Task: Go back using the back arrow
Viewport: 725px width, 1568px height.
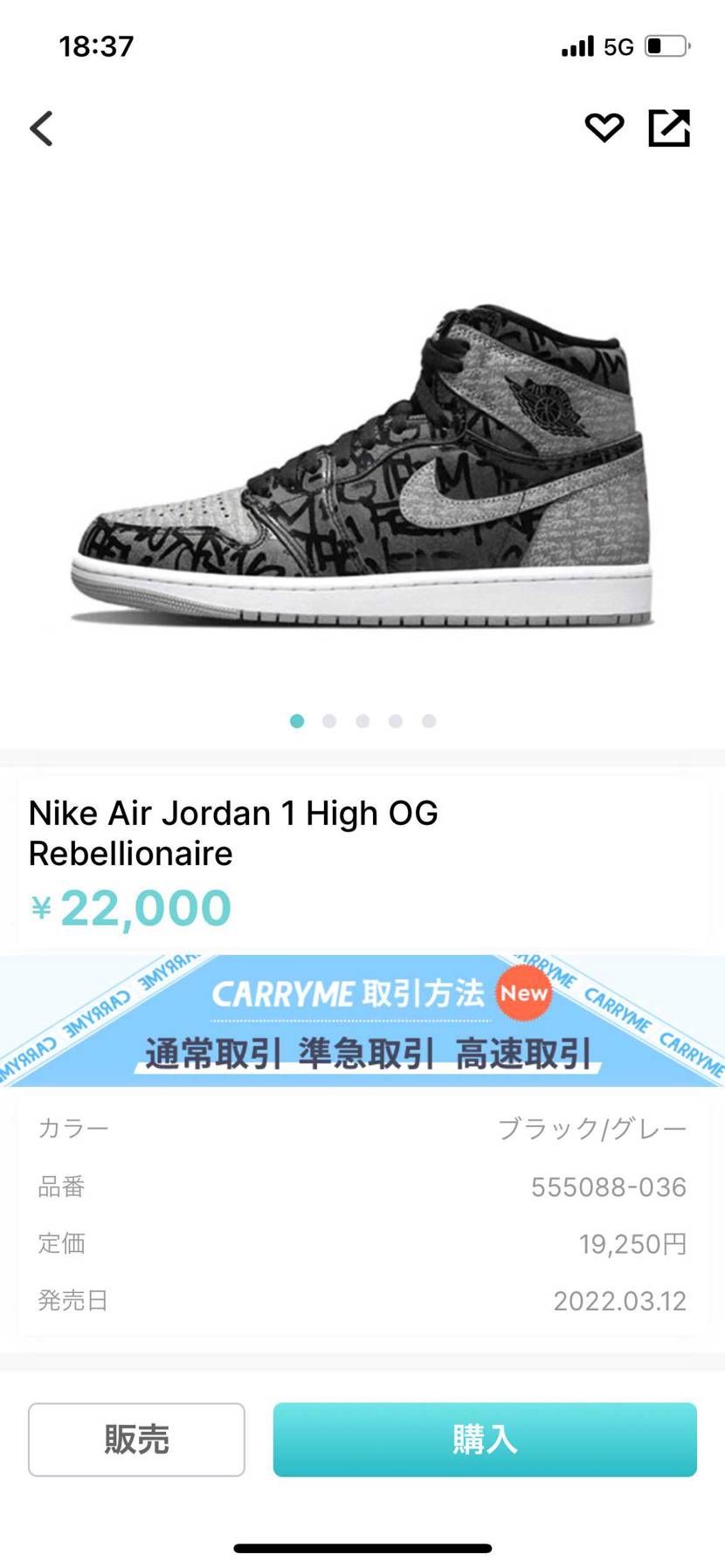Action: [42, 128]
